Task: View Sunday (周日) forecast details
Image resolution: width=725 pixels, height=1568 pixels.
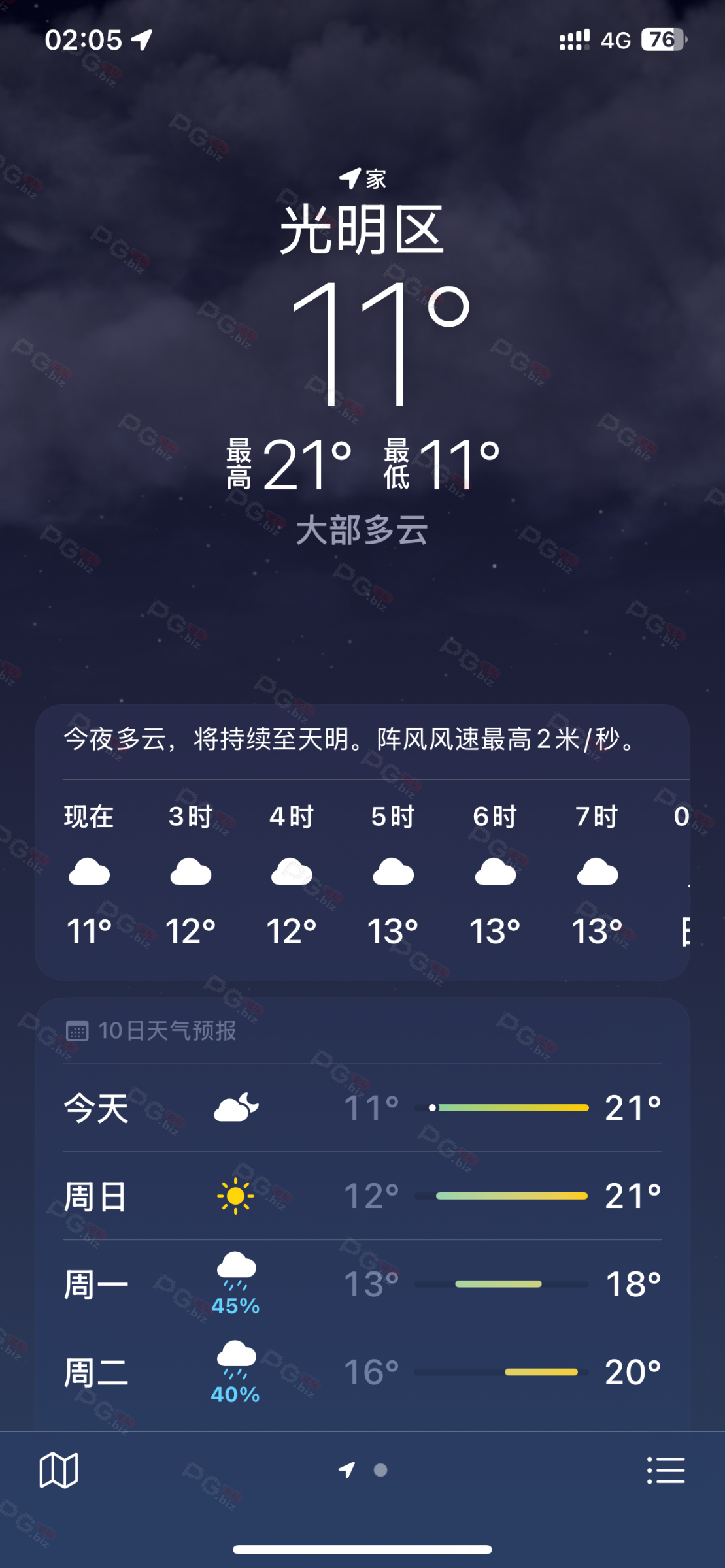Action: click(362, 1196)
